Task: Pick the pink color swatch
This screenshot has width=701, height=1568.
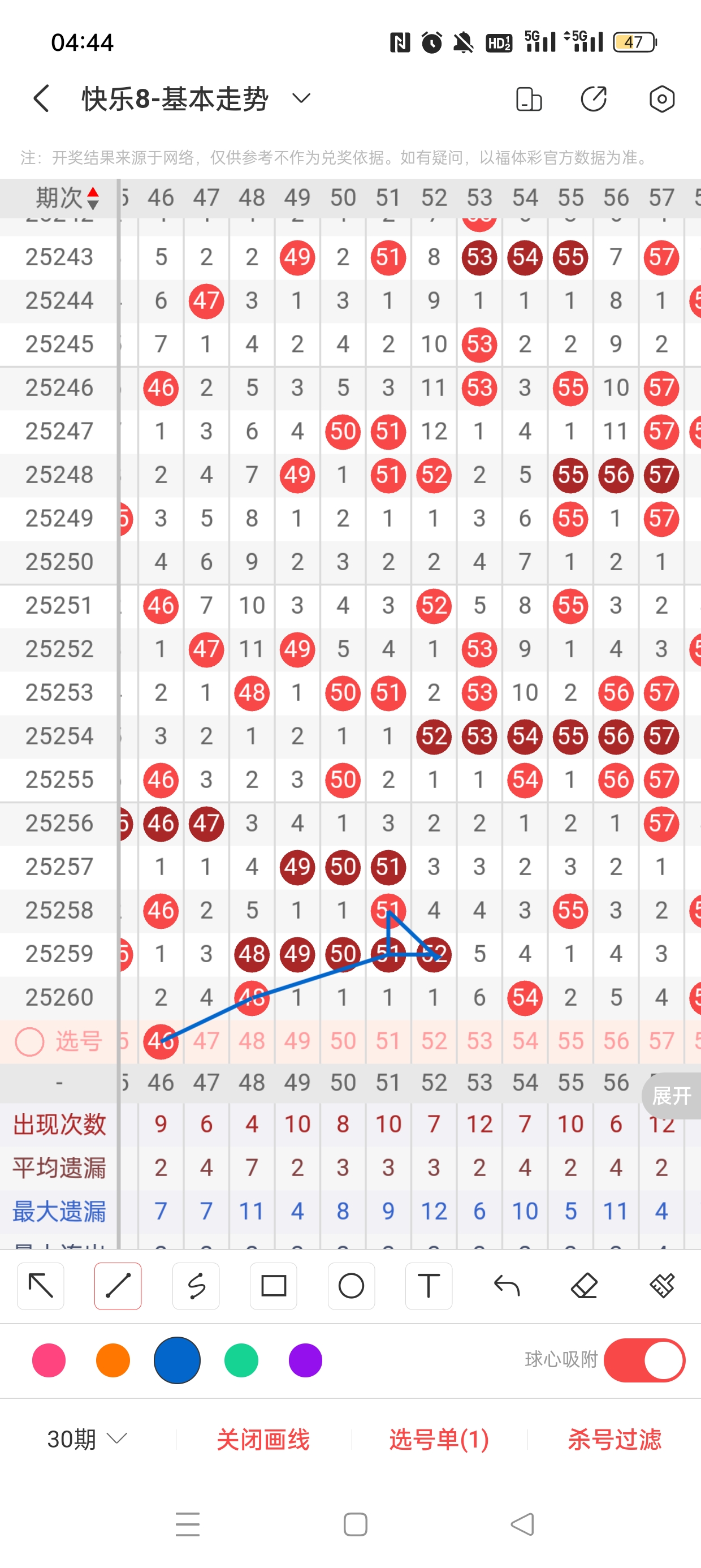Action: point(49,1360)
